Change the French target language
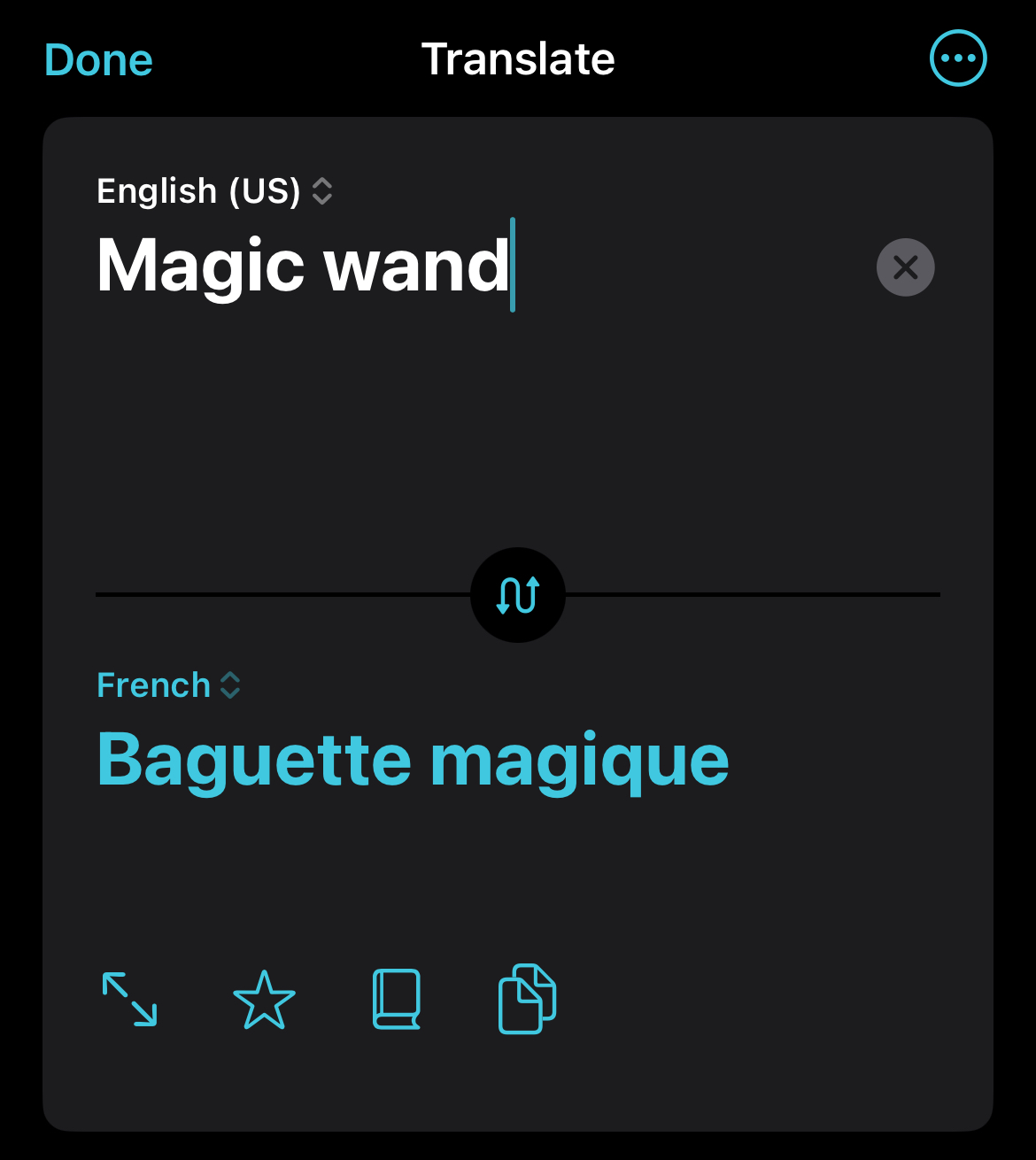This screenshot has width=1036, height=1160. (x=168, y=685)
